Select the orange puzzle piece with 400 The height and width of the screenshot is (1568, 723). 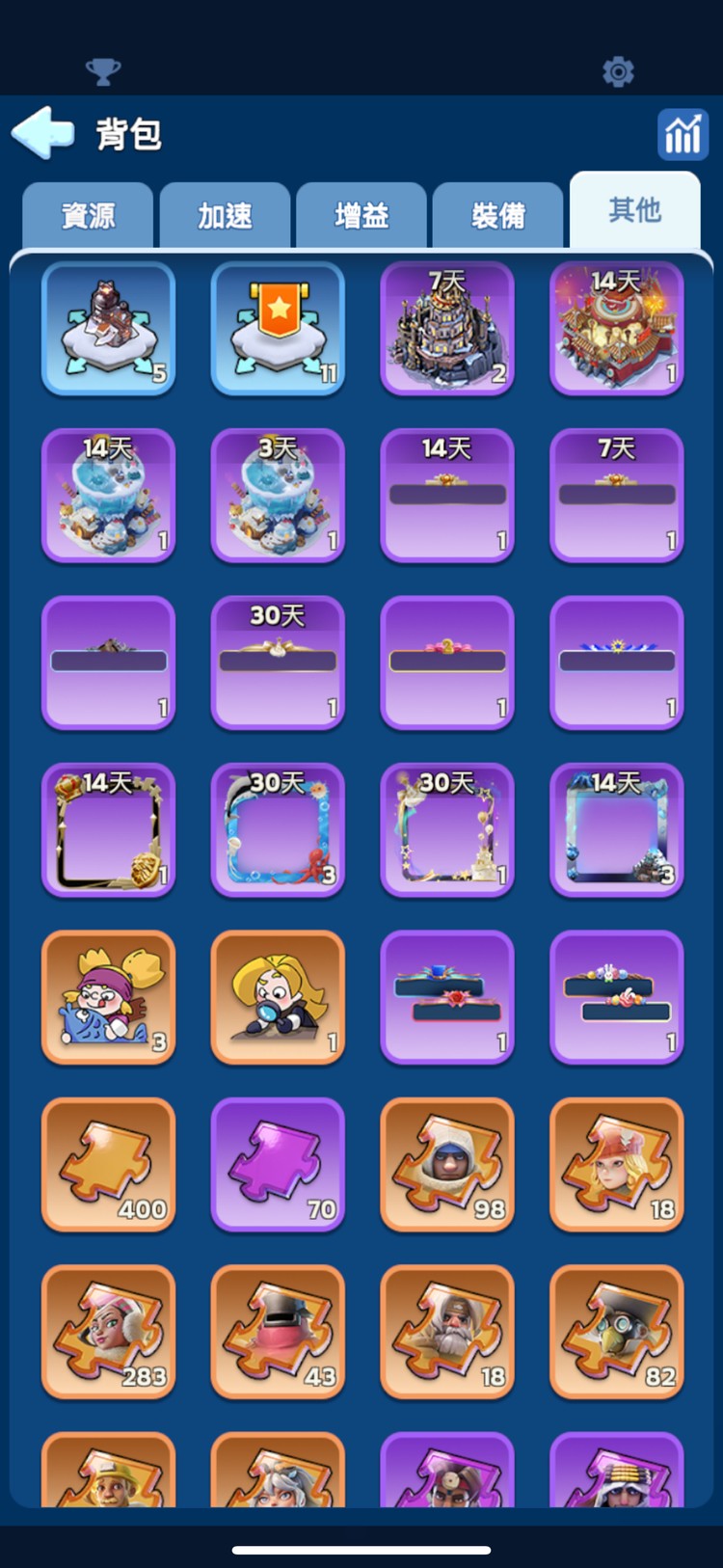[x=108, y=1164]
